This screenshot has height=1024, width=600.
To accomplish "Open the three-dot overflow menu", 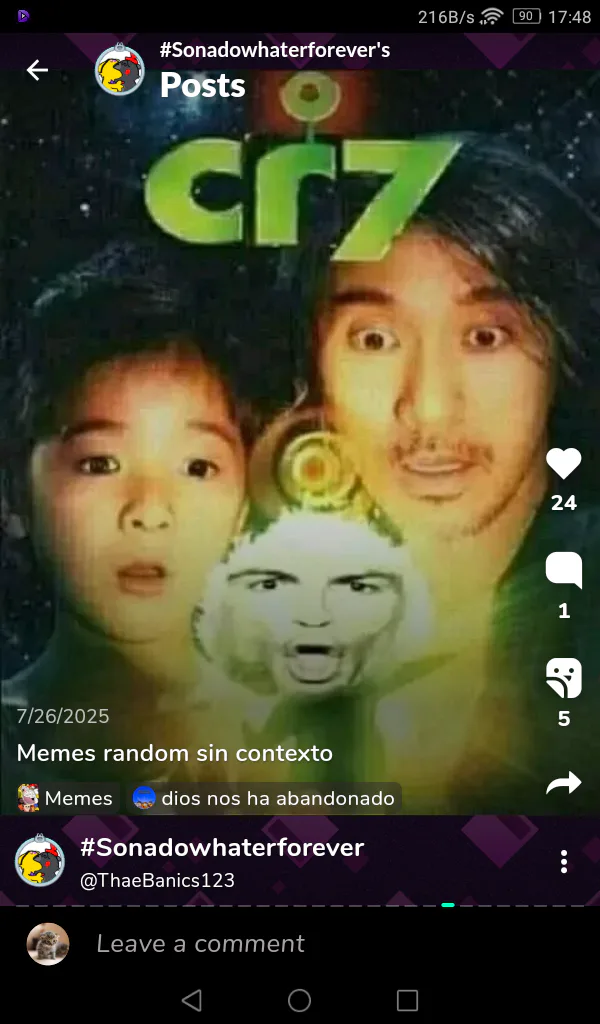I will (564, 862).
